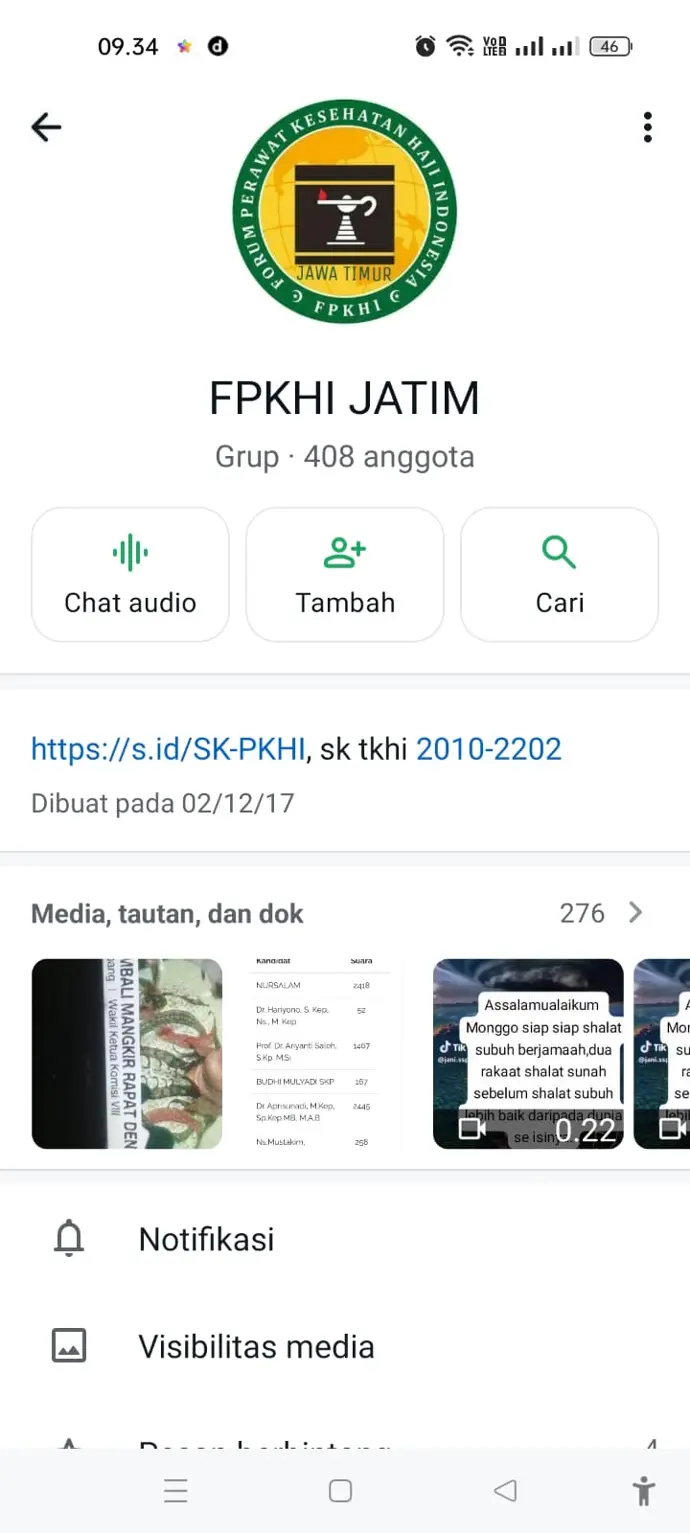Screen dimensions: 690x1533
Task: Tap Cari to search the chat
Action: [x=559, y=574]
